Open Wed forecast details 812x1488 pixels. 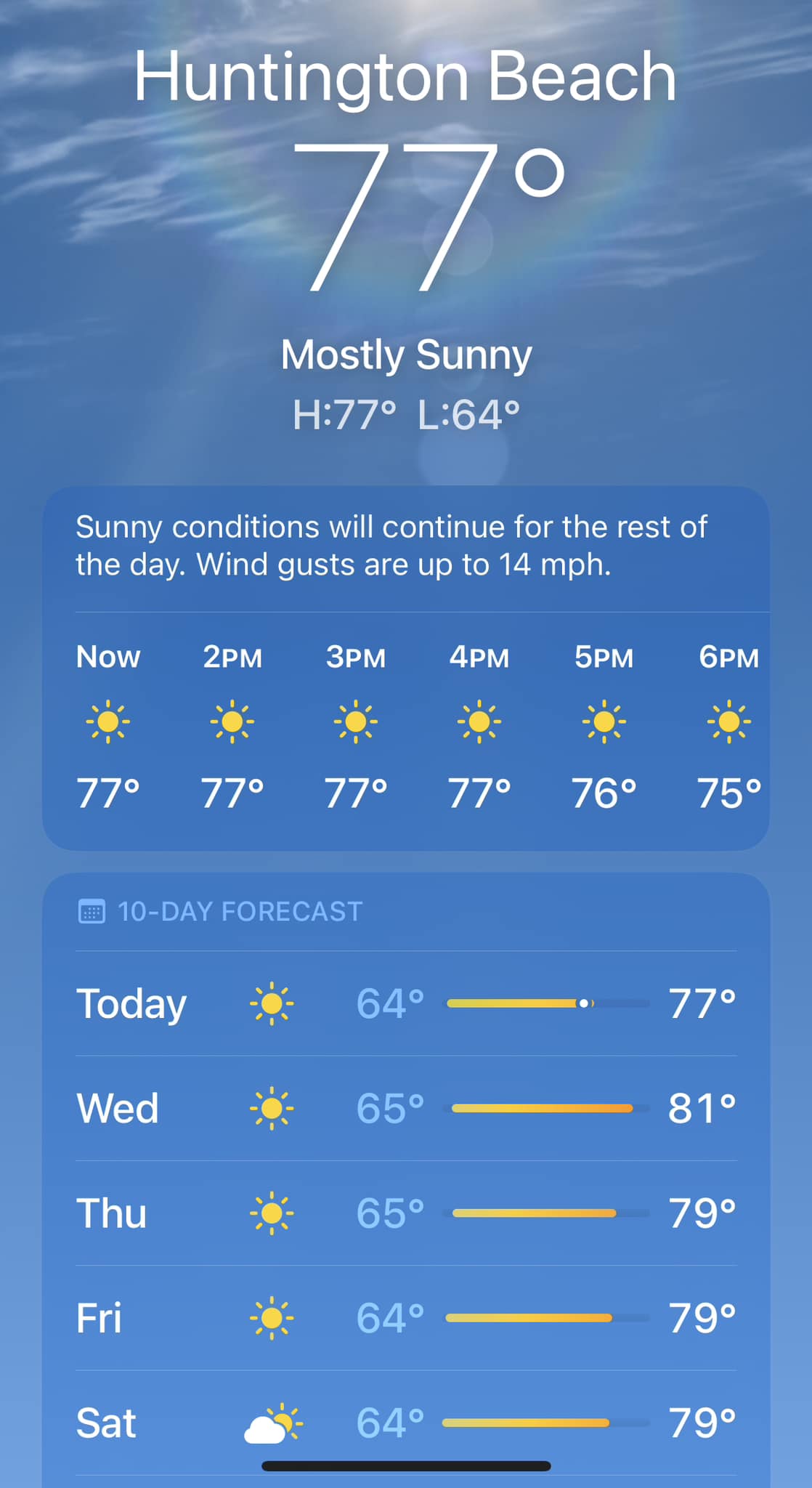point(405,1108)
